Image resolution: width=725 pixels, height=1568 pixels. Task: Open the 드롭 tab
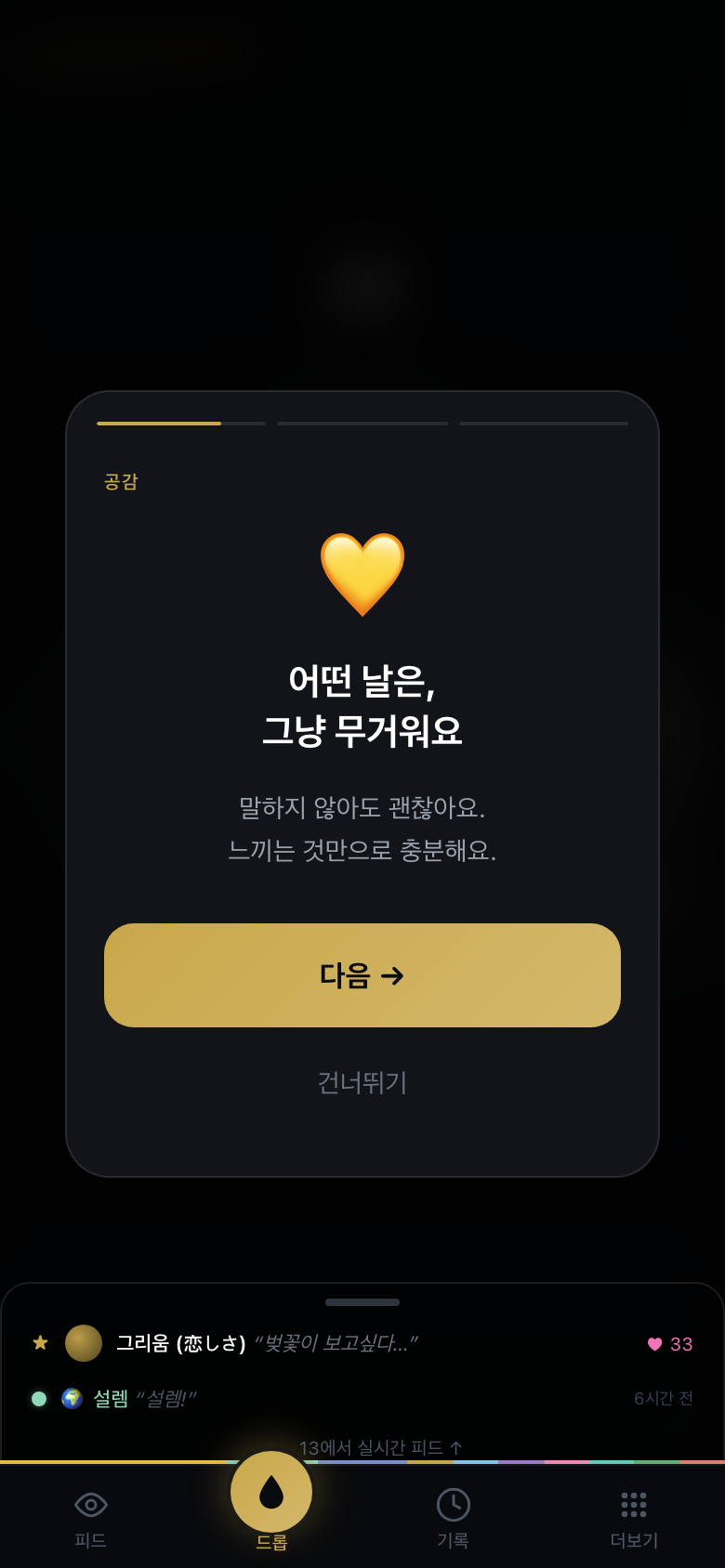pyautogui.click(x=271, y=1497)
